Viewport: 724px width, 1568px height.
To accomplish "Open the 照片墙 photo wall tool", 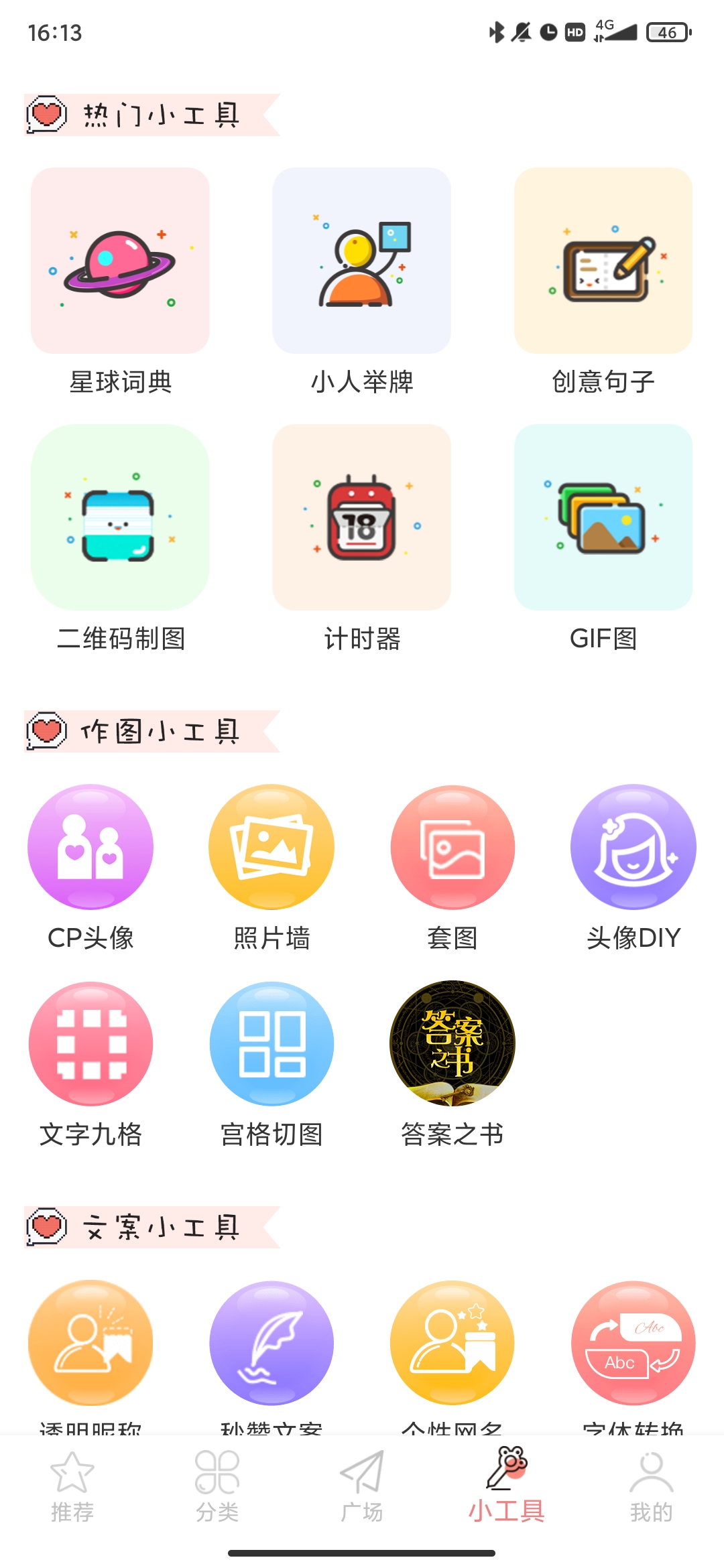I will 271,846.
